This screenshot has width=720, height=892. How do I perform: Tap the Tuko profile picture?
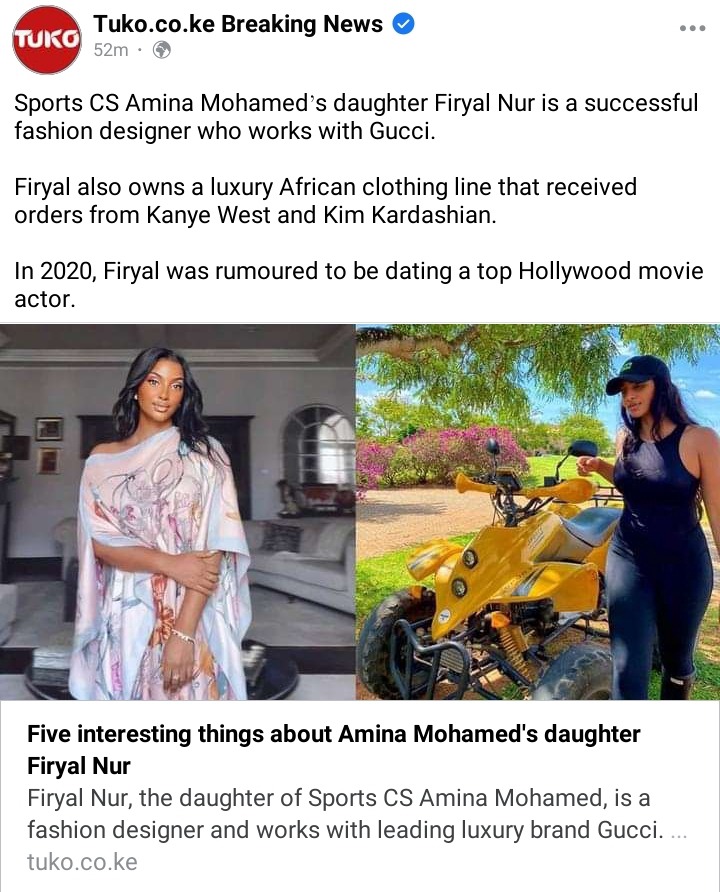[47, 40]
